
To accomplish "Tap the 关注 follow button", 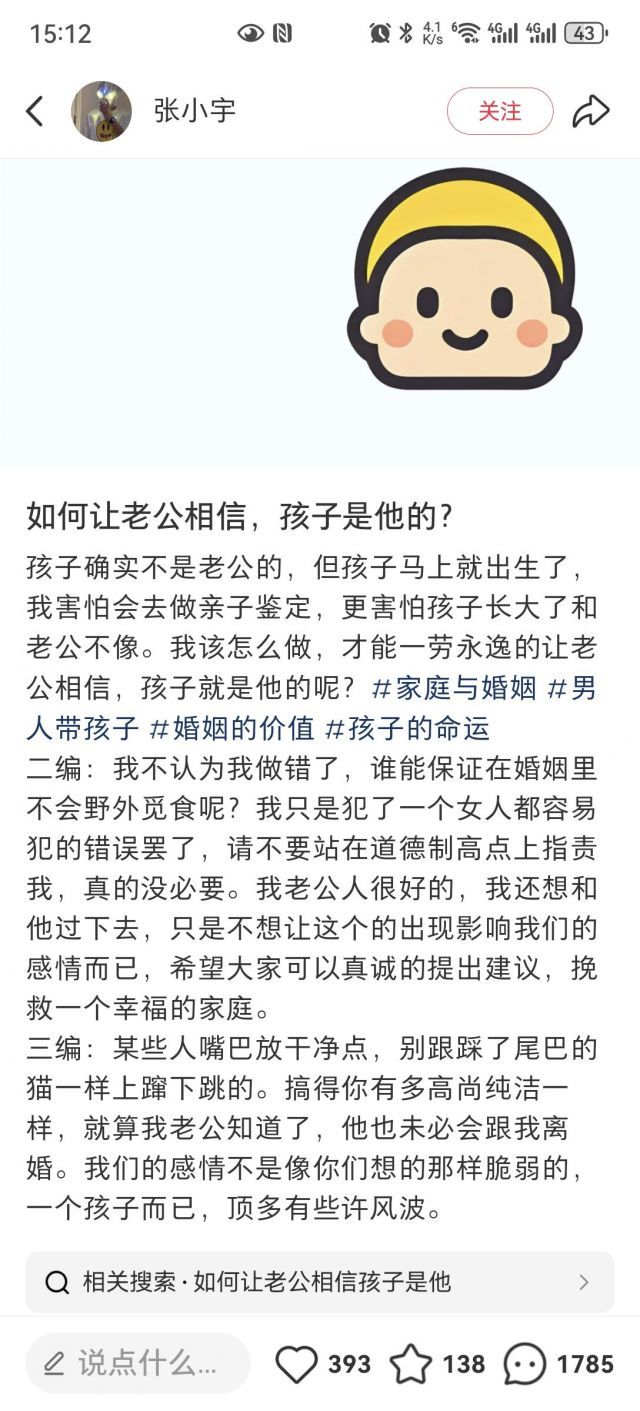I will coord(500,111).
